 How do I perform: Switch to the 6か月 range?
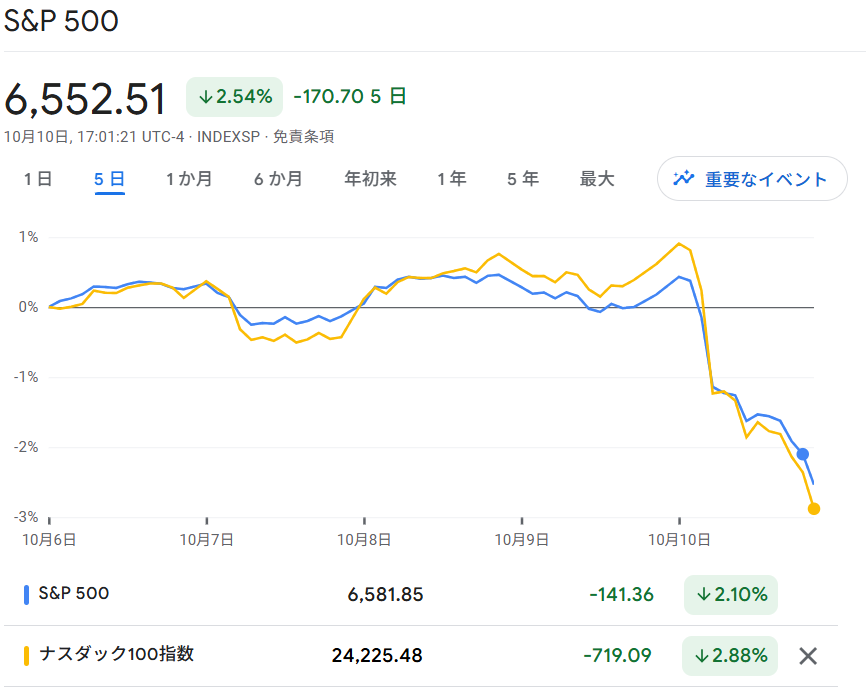(277, 179)
